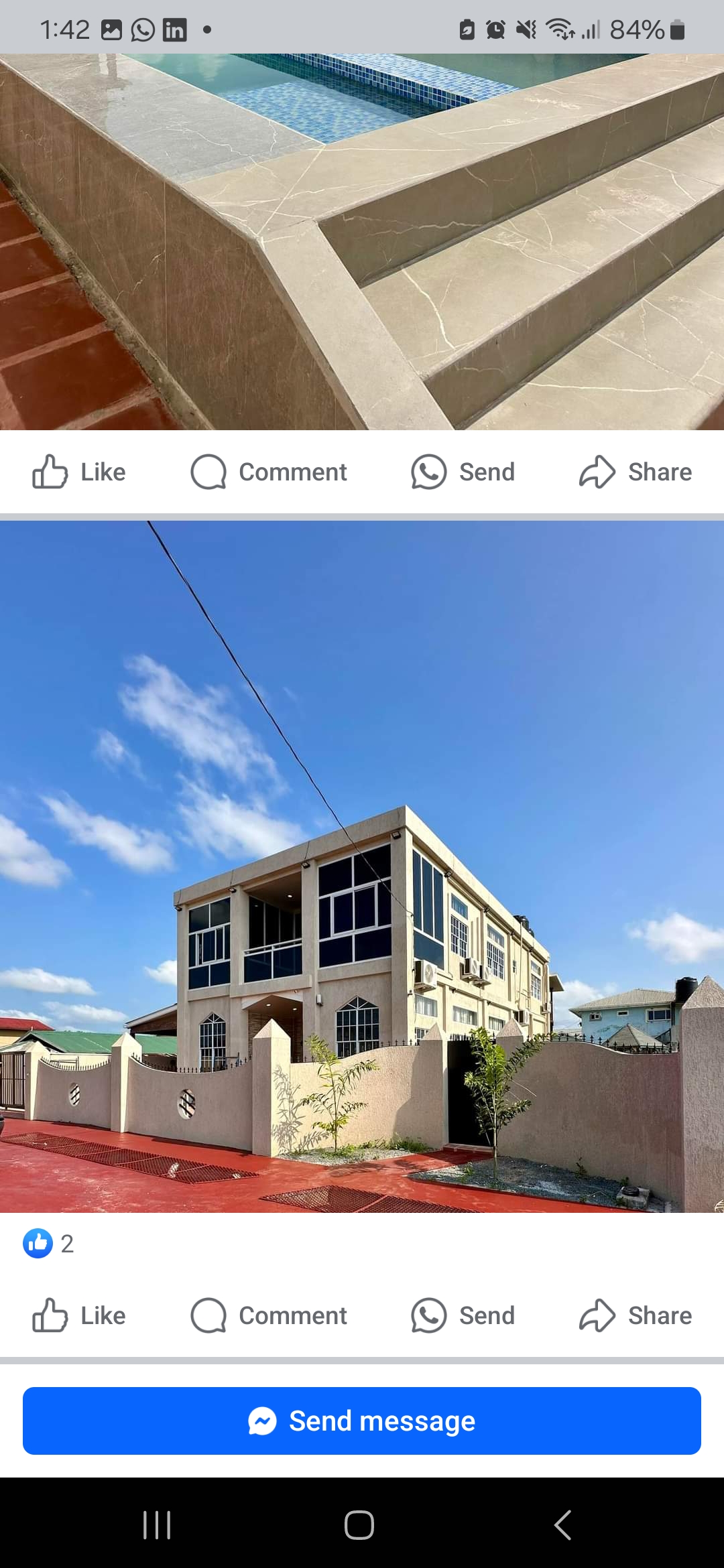Share the pool steps photo
724x1568 pixels.
tap(636, 472)
